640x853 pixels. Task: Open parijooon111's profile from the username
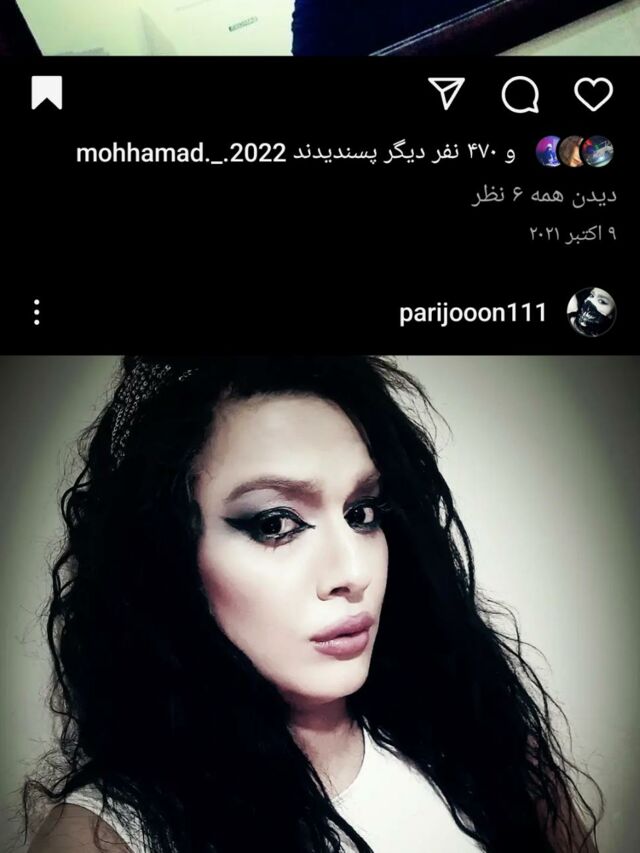coord(472,313)
